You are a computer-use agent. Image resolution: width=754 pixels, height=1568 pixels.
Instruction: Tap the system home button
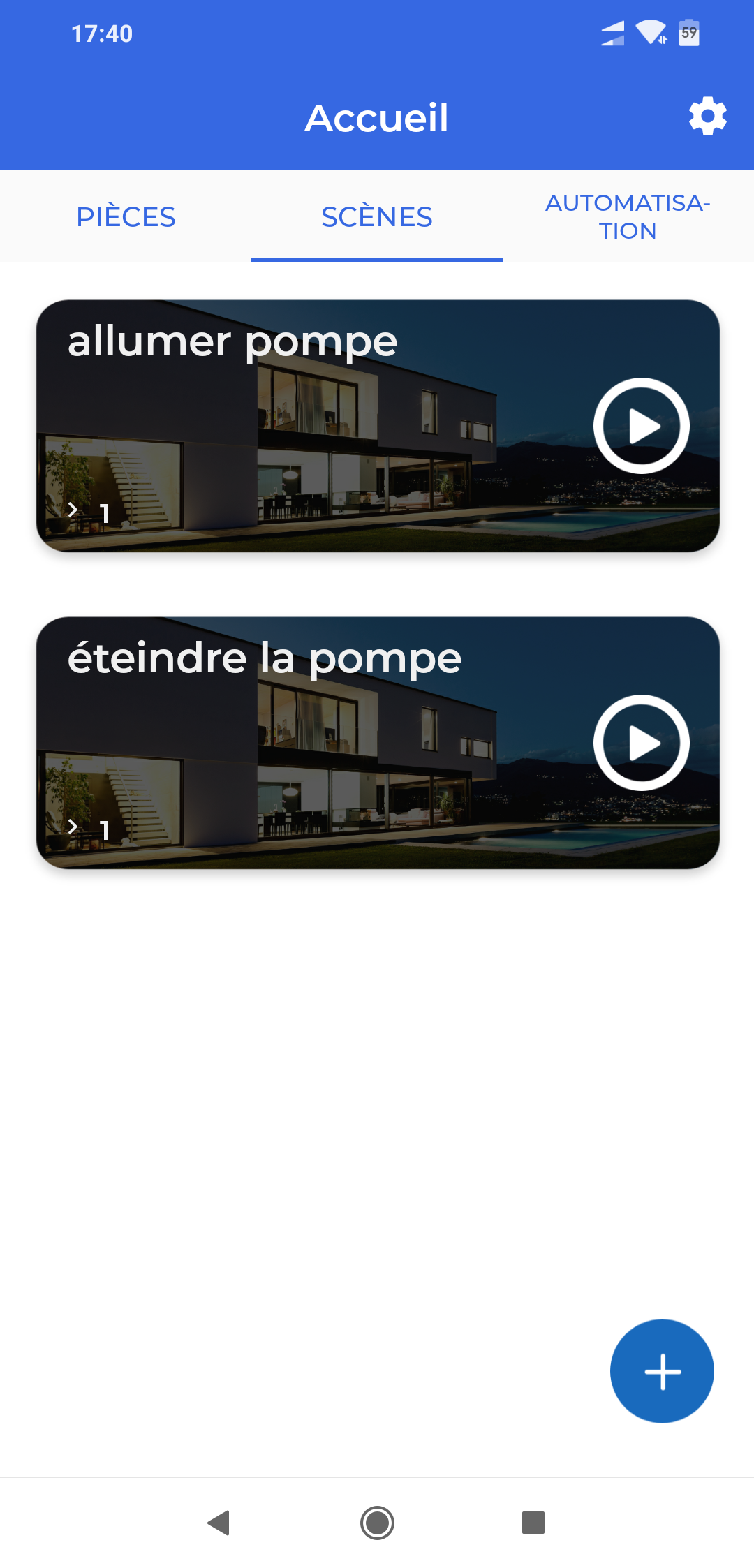tap(377, 1523)
